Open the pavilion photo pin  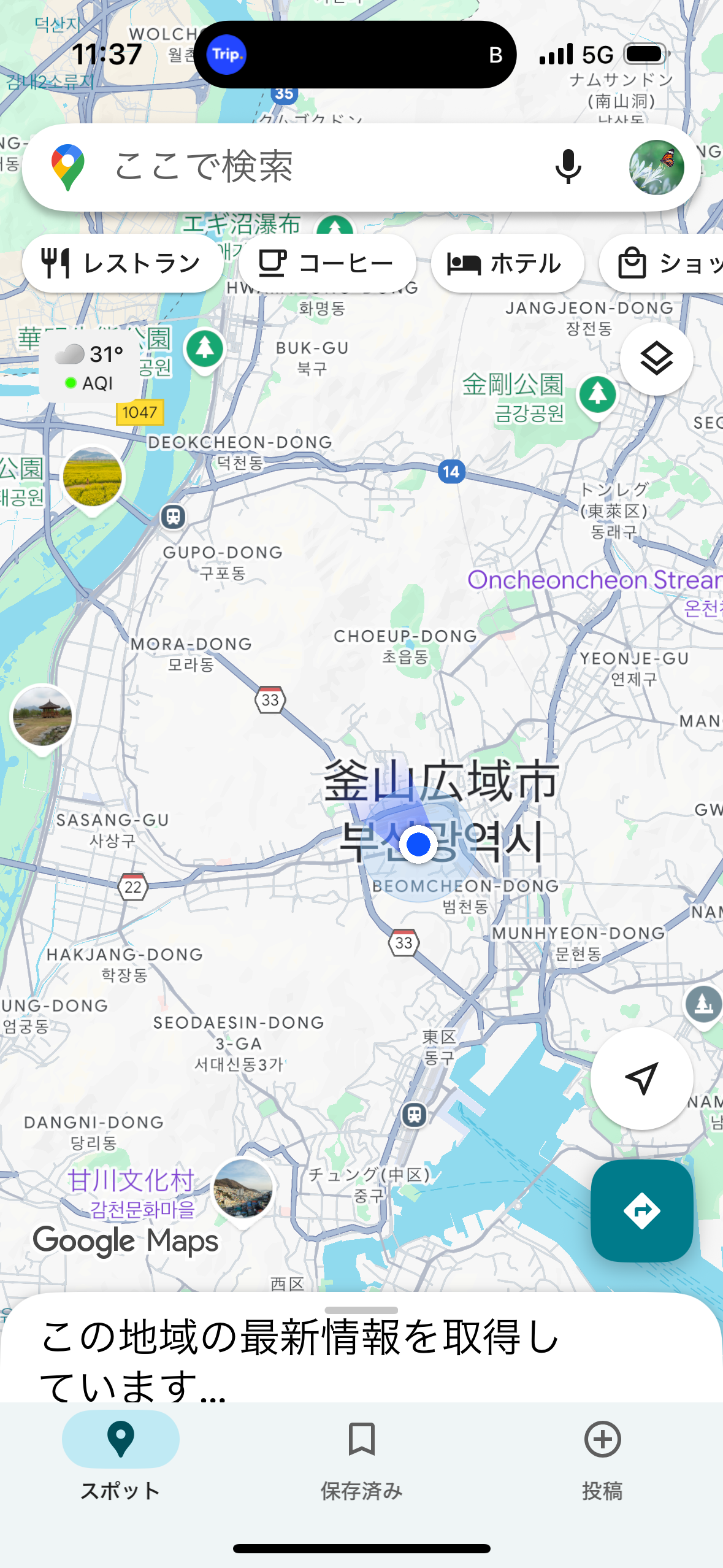point(42,716)
